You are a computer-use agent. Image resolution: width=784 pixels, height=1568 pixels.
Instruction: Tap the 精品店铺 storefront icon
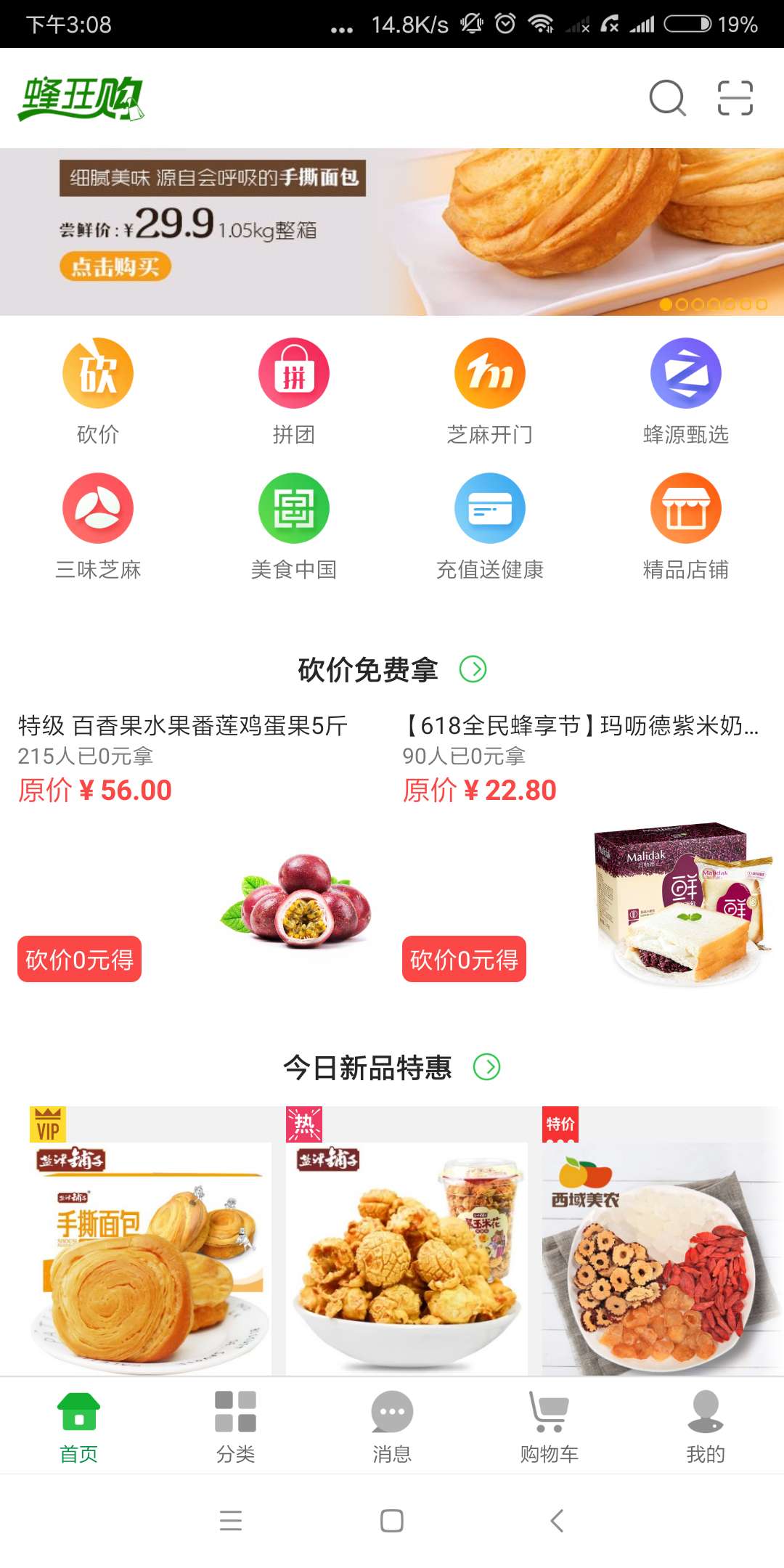[685, 508]
